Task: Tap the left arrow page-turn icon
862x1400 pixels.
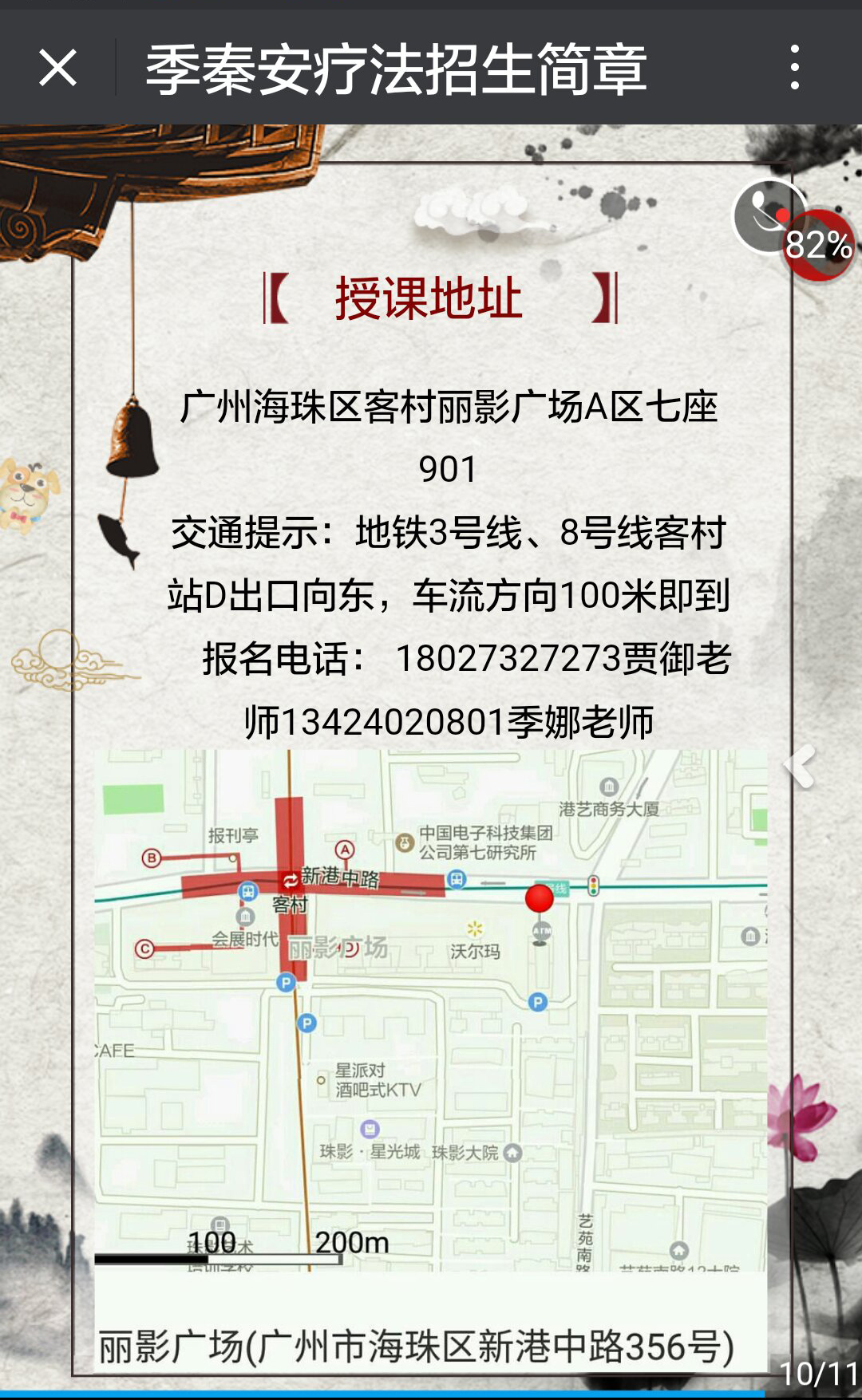Action: point(800,767)
